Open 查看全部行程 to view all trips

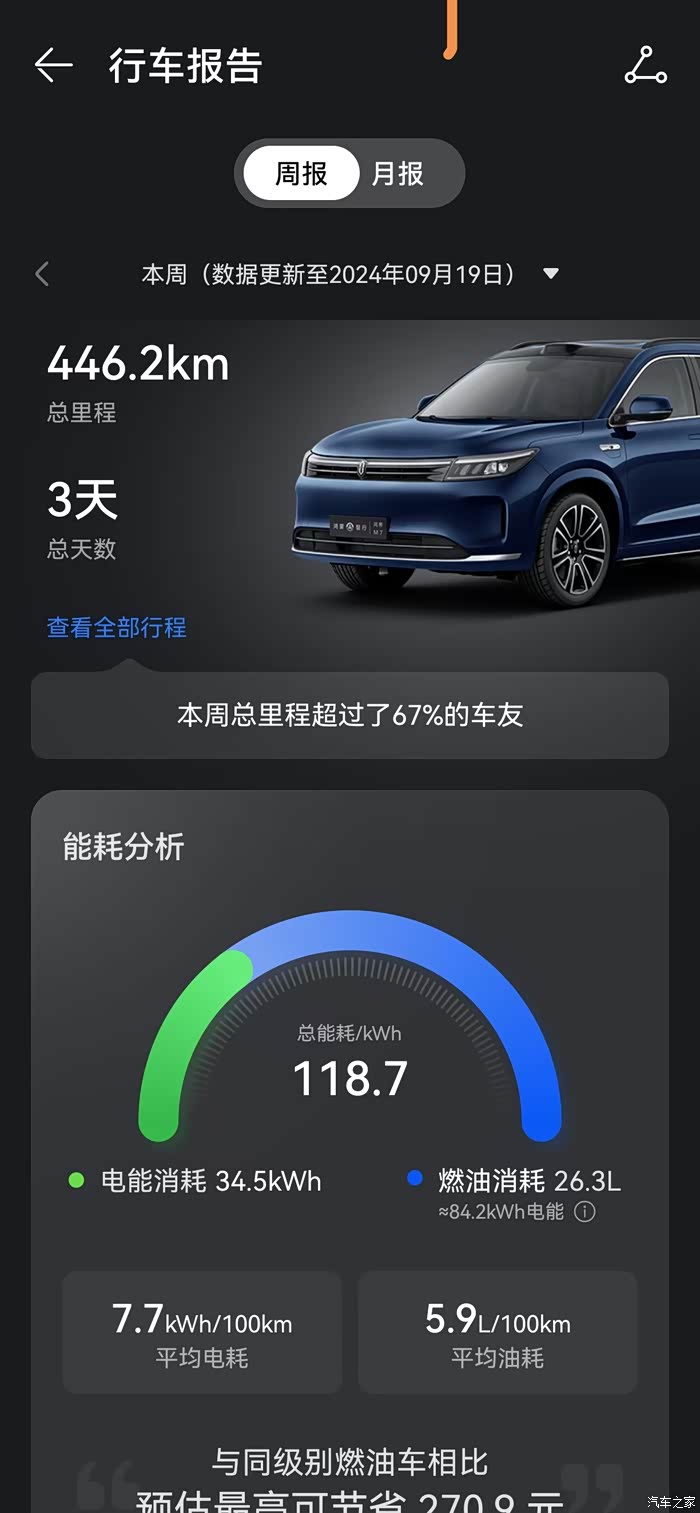[x=117, y=627]
